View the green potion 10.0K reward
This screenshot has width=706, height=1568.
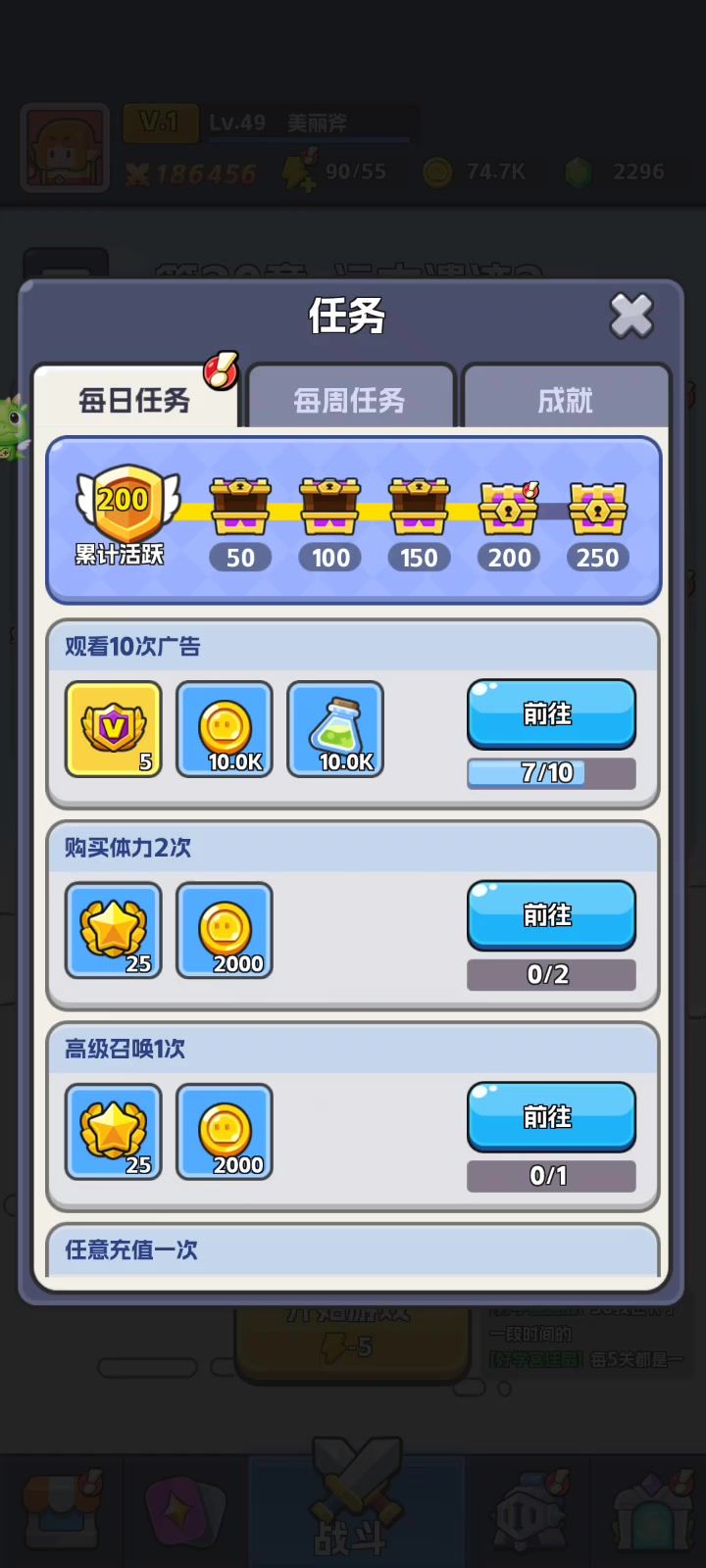(335, 729)
